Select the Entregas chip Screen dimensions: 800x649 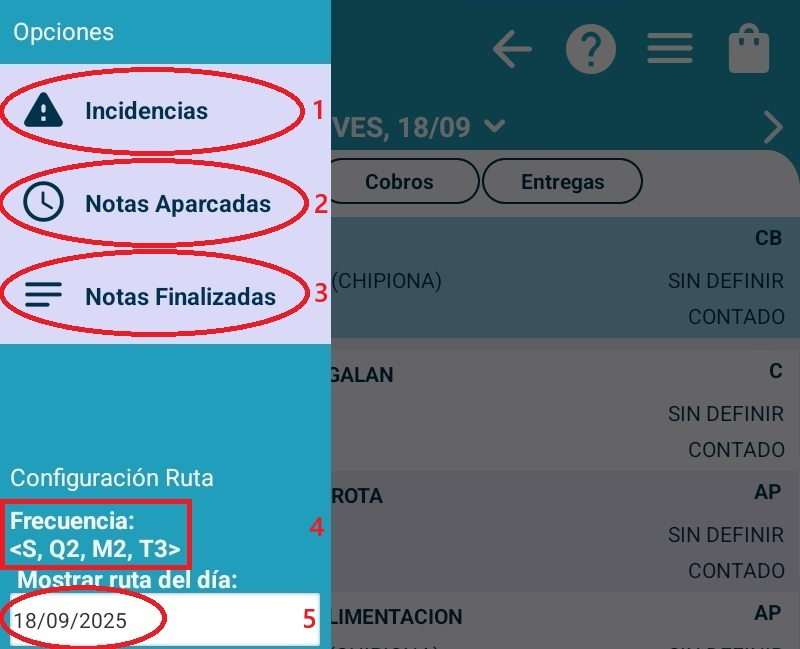[562, 182]
